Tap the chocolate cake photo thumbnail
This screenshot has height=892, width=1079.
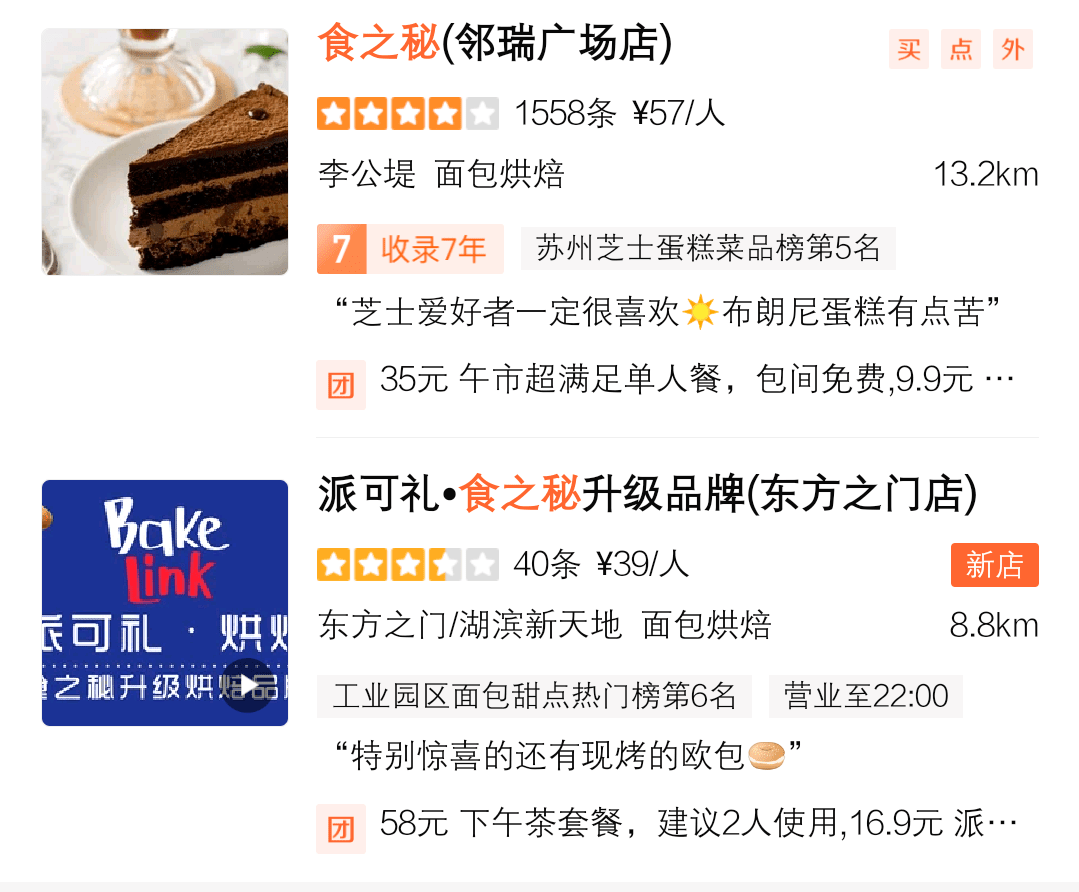tap(165, 152)
